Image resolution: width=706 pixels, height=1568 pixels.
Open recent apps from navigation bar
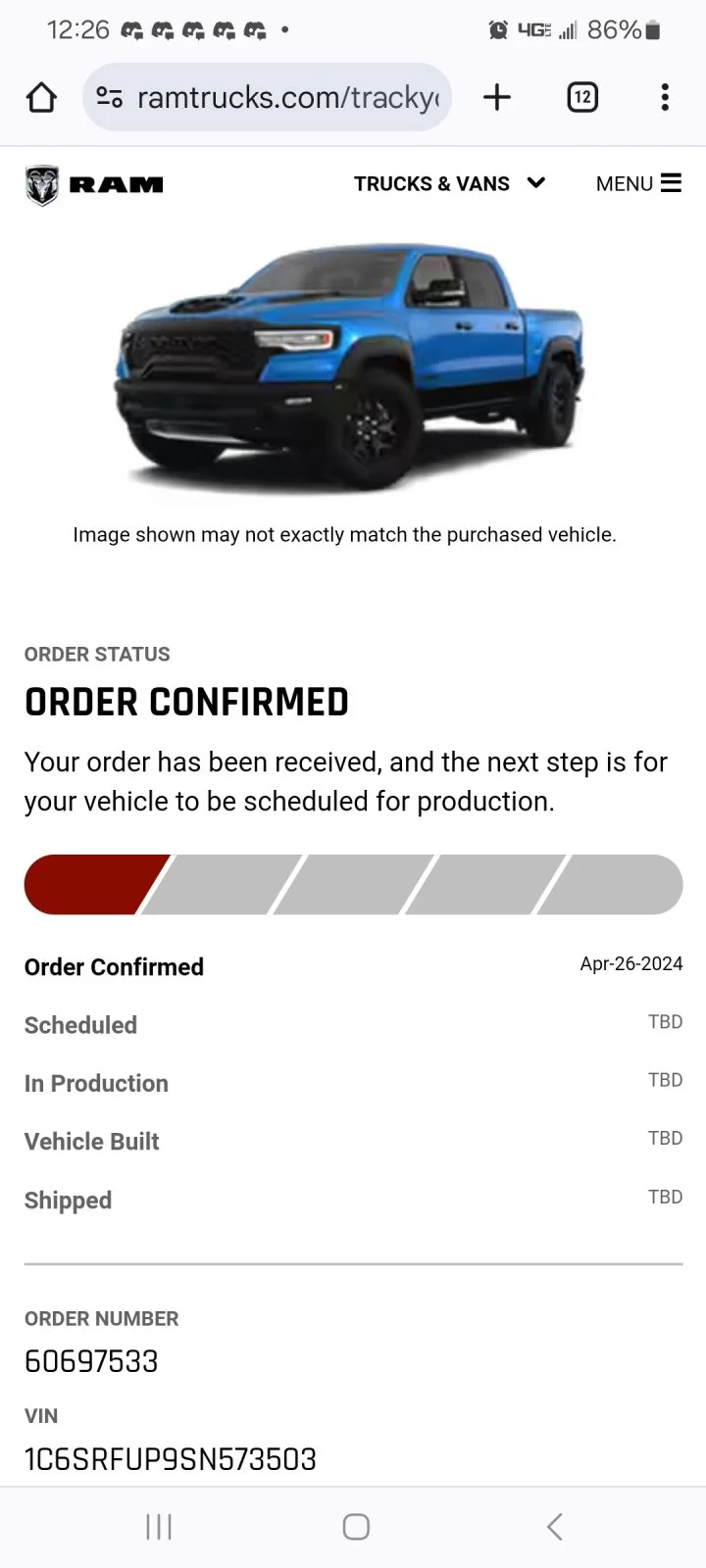point(159,1526)
